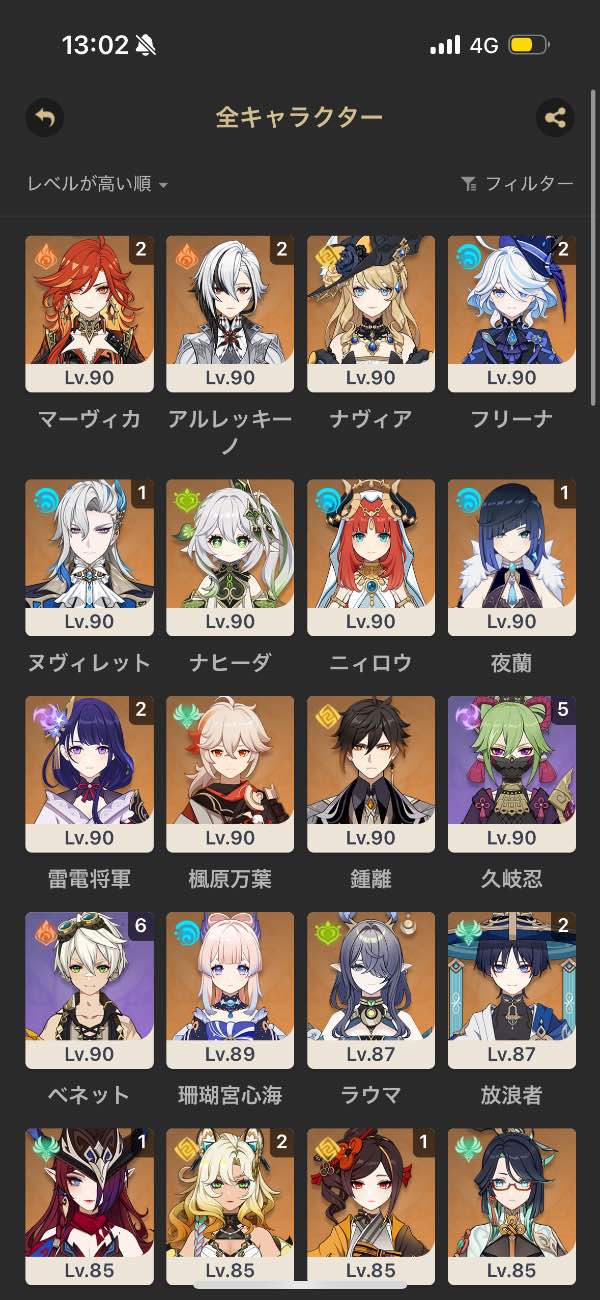Open フリーナ character card

[512, 312]
